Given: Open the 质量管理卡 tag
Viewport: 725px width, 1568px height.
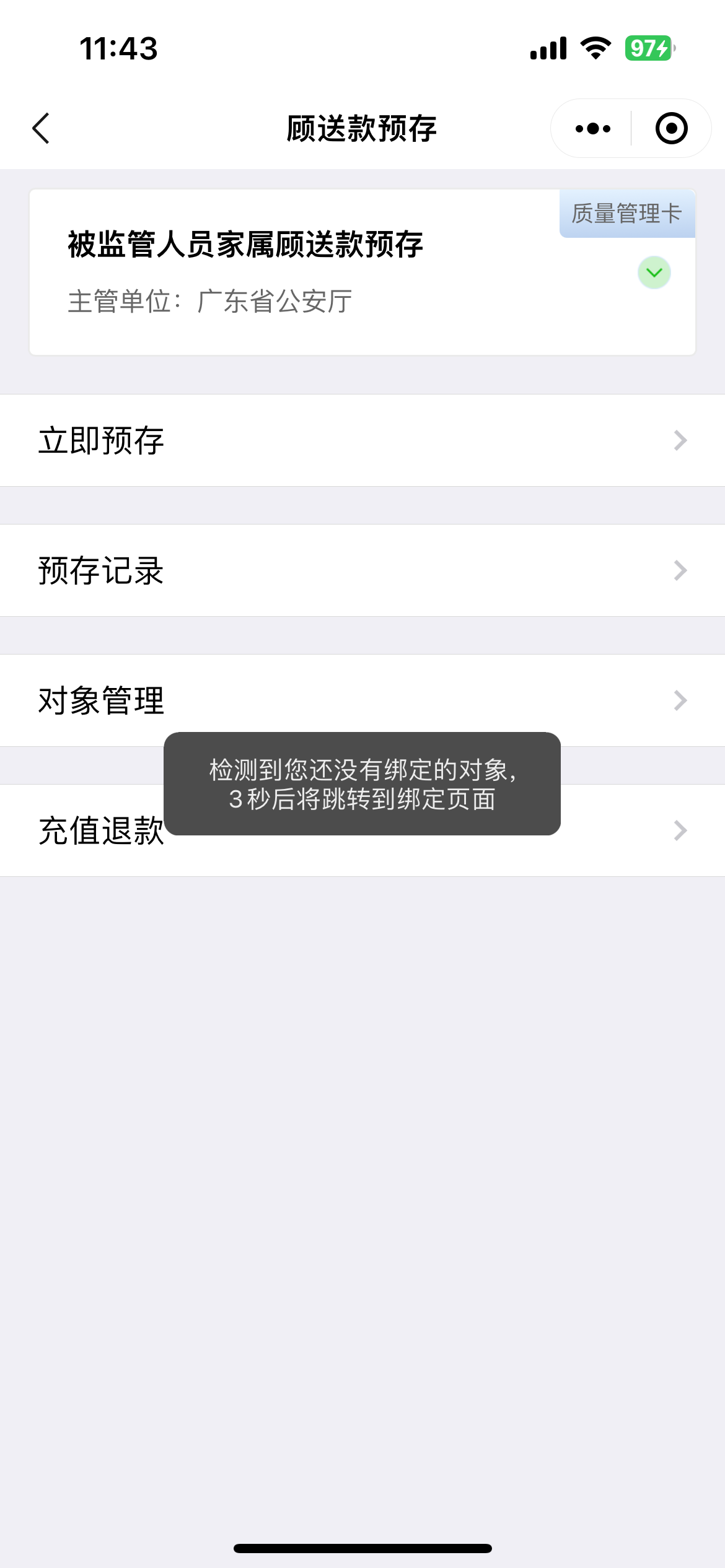Looking at the screenshot, I should (x=627, y=214).
